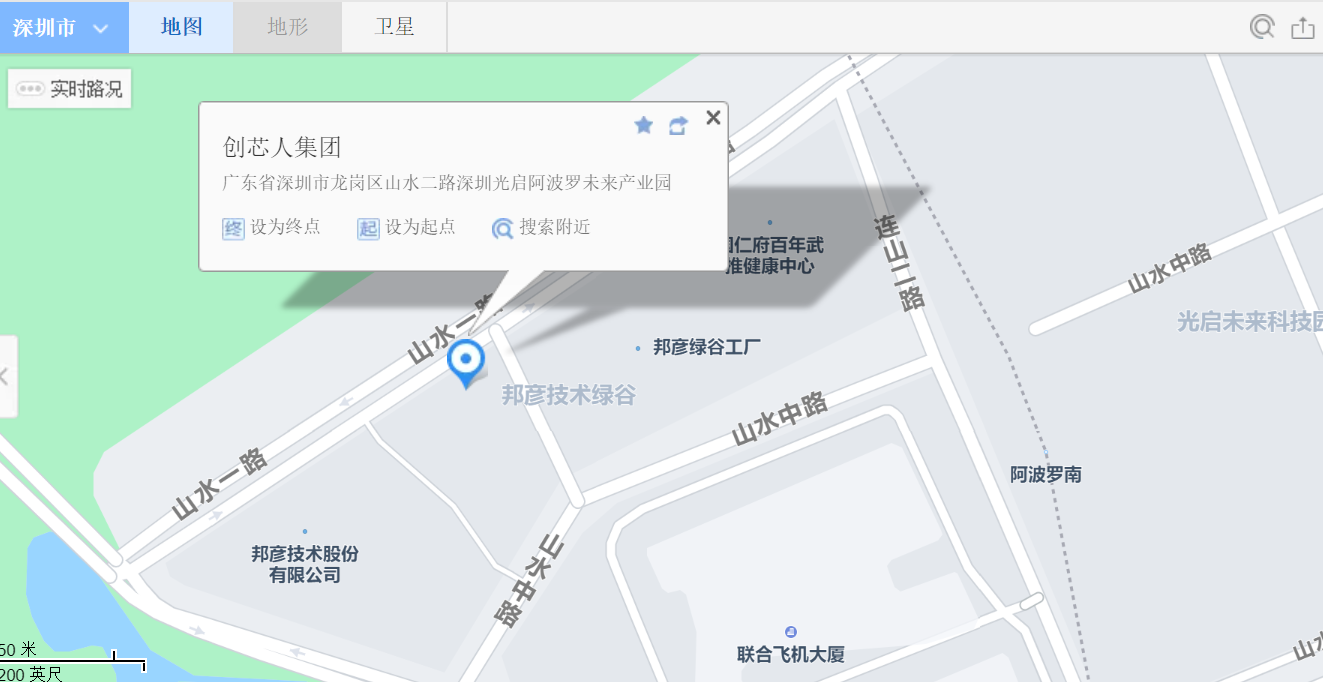Switch to the 卫星 satellite view
The width and height of the screenshot is (1323, 682).
coord(394,28)
